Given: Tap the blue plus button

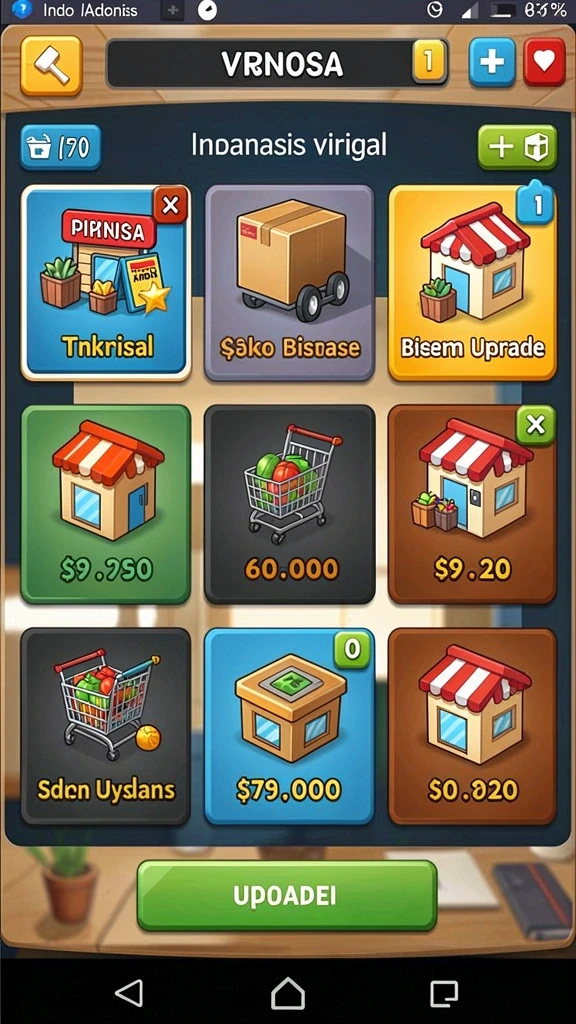Looking at the screenshot, I should [x=492, y=62].
